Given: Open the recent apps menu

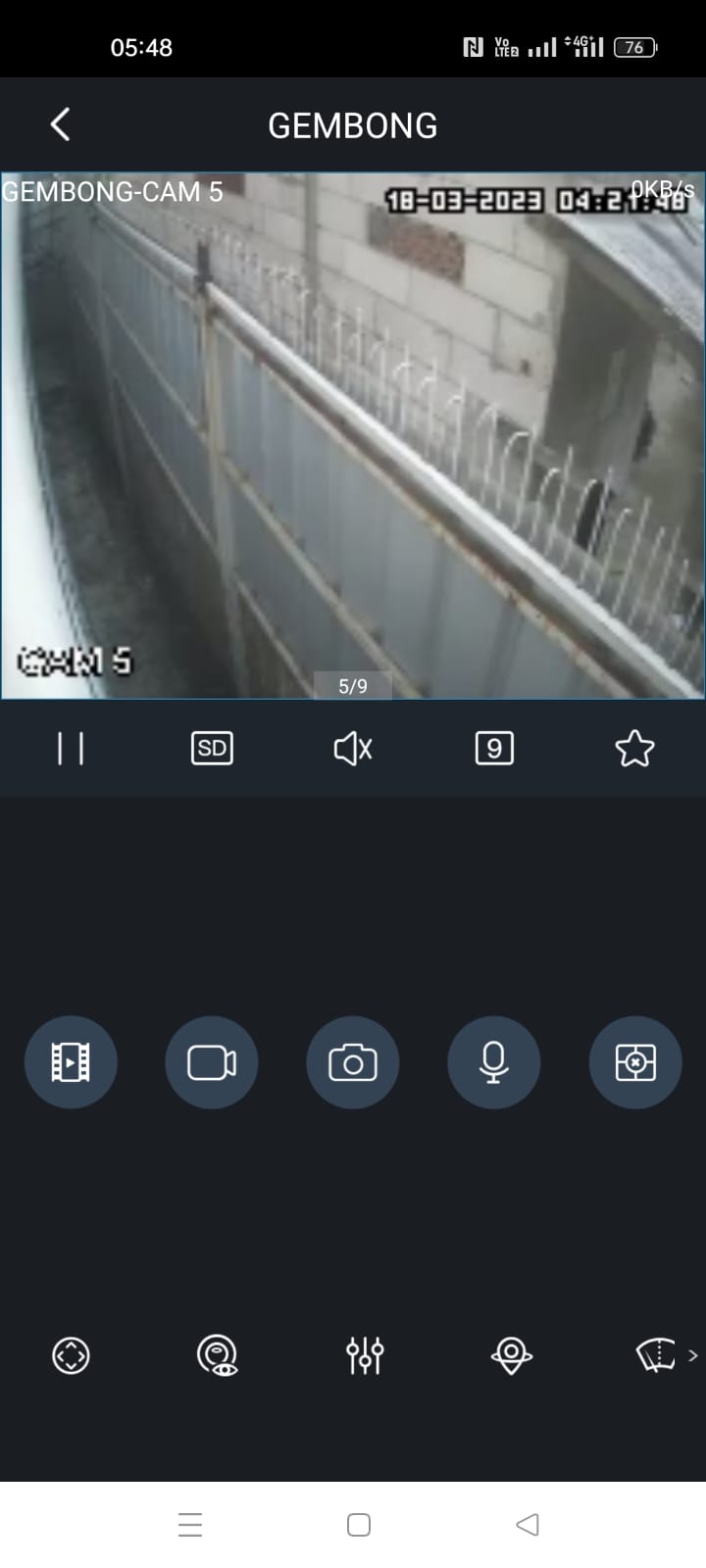Looking at the screenshot, I should 190,1525.
